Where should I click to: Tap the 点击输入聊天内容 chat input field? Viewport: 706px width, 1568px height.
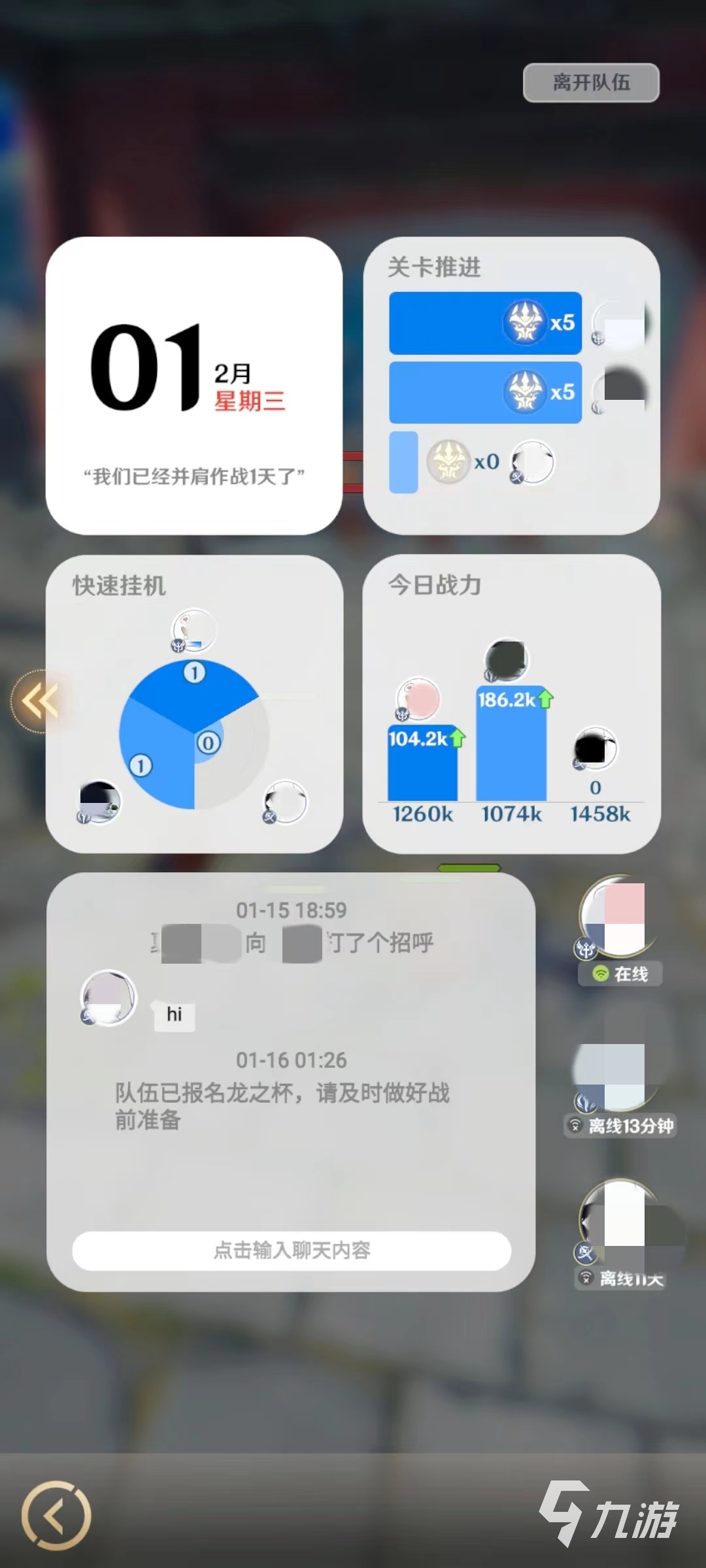tap(293, 1250)
